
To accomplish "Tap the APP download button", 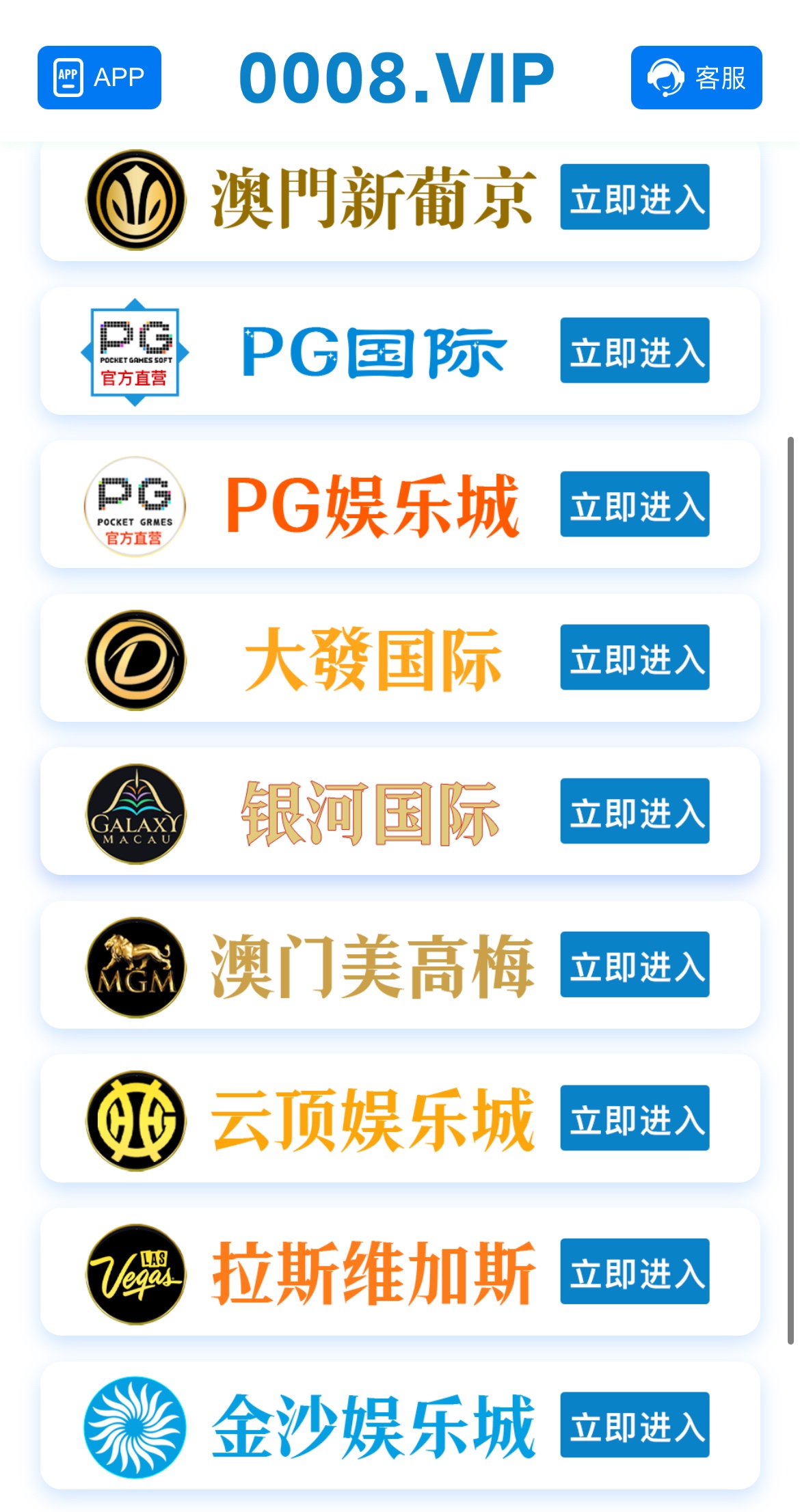I will [99, 77].
